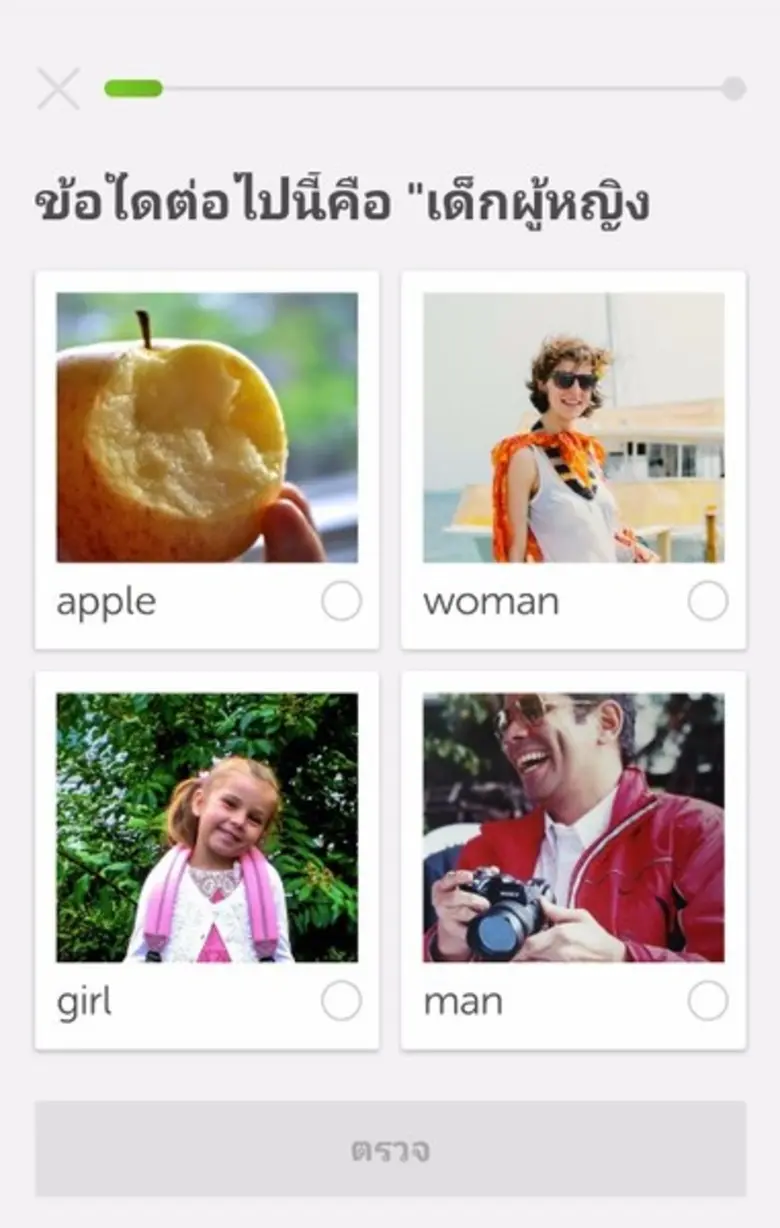
Task: Select the apple picture card
Action: (207, 460)
